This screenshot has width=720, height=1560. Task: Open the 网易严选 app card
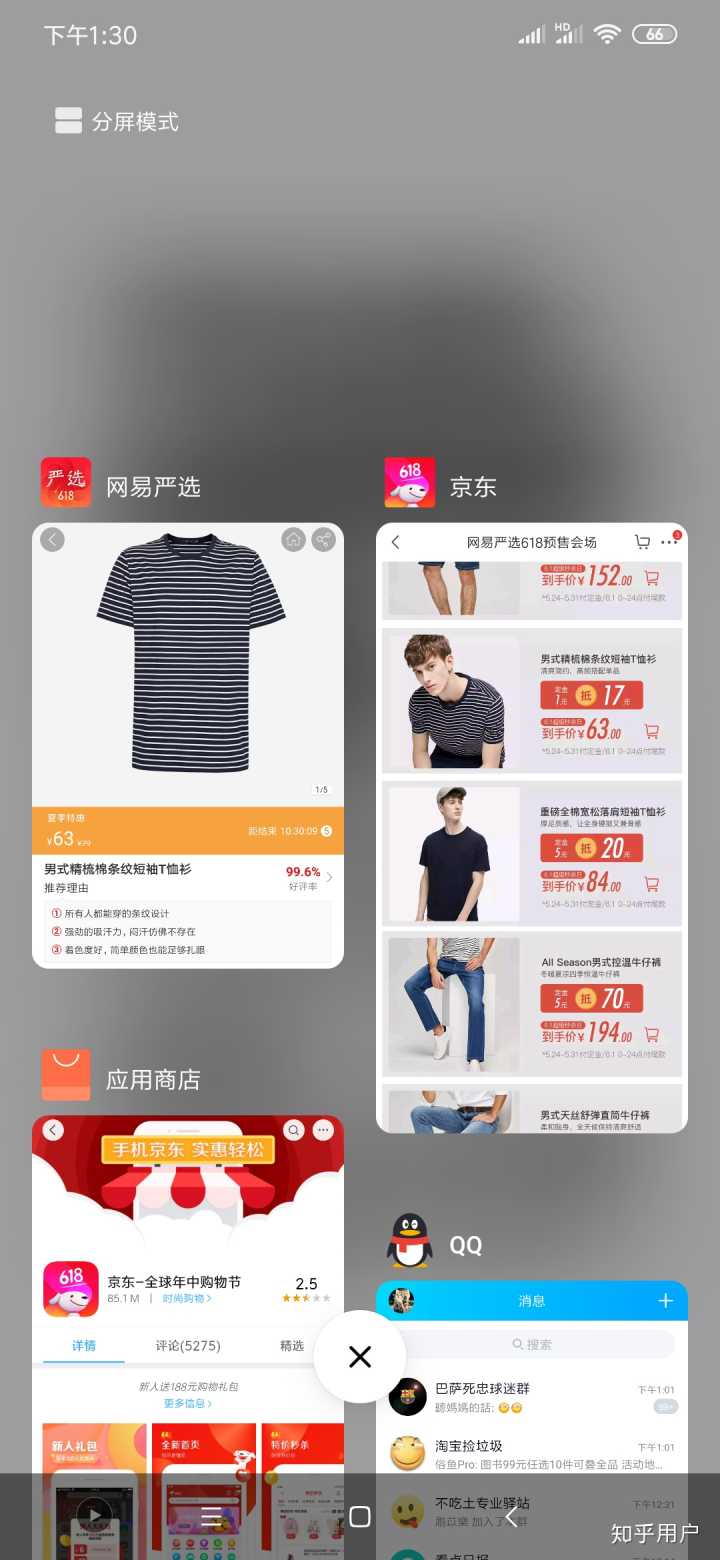click(188, 745)
